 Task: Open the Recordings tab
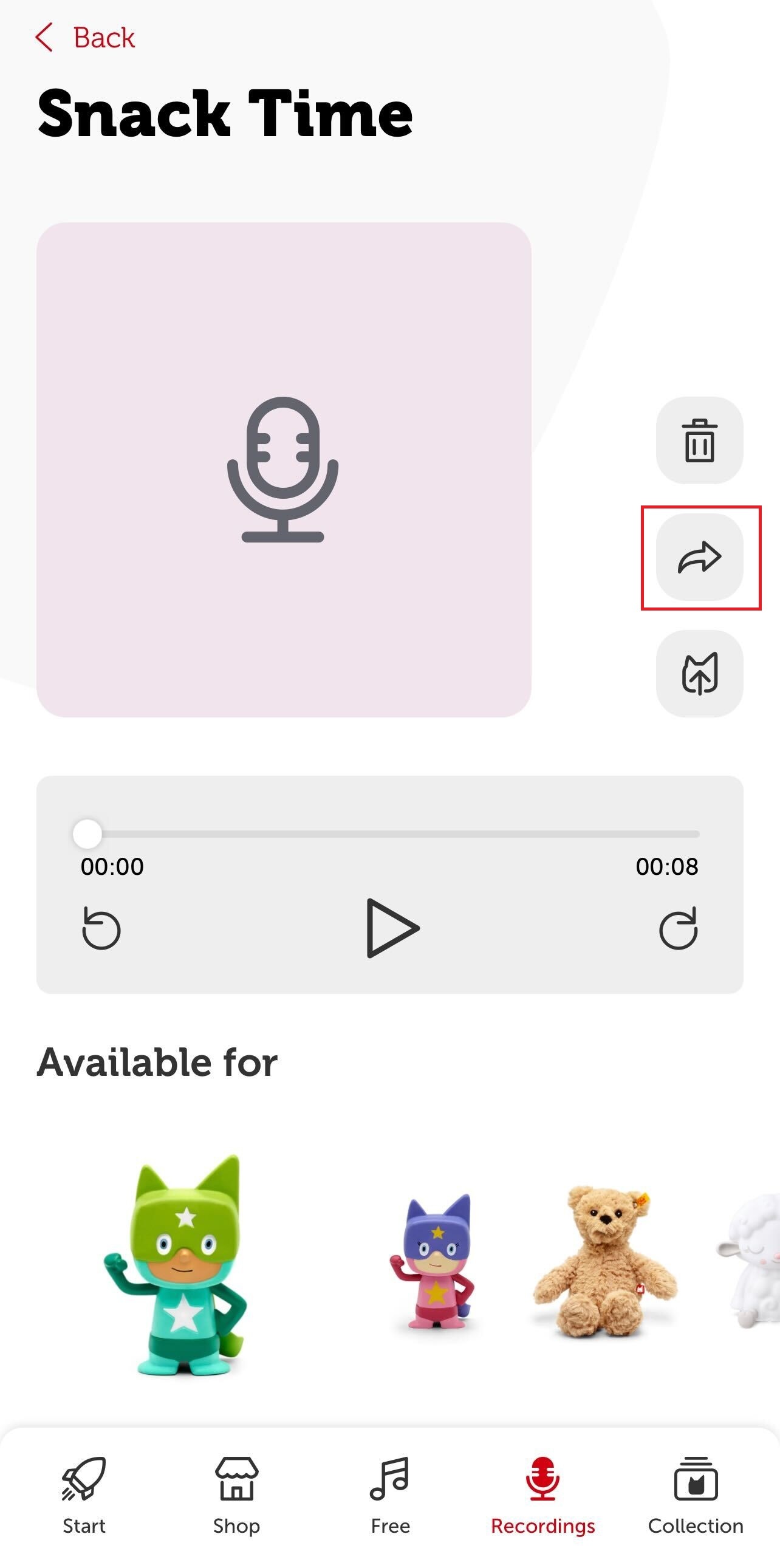tap(542, 1495)
